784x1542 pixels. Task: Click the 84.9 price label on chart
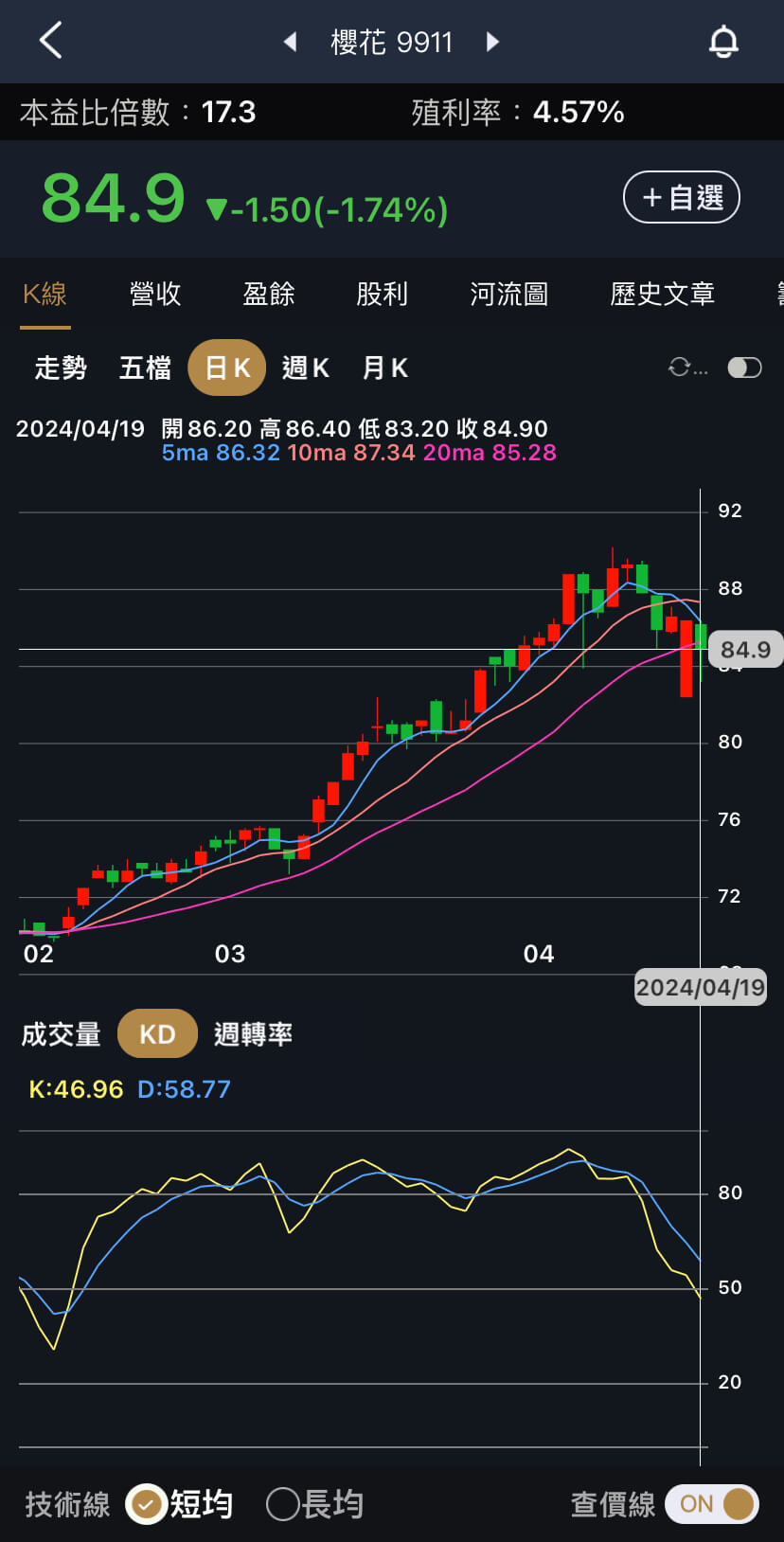point(744,650)
